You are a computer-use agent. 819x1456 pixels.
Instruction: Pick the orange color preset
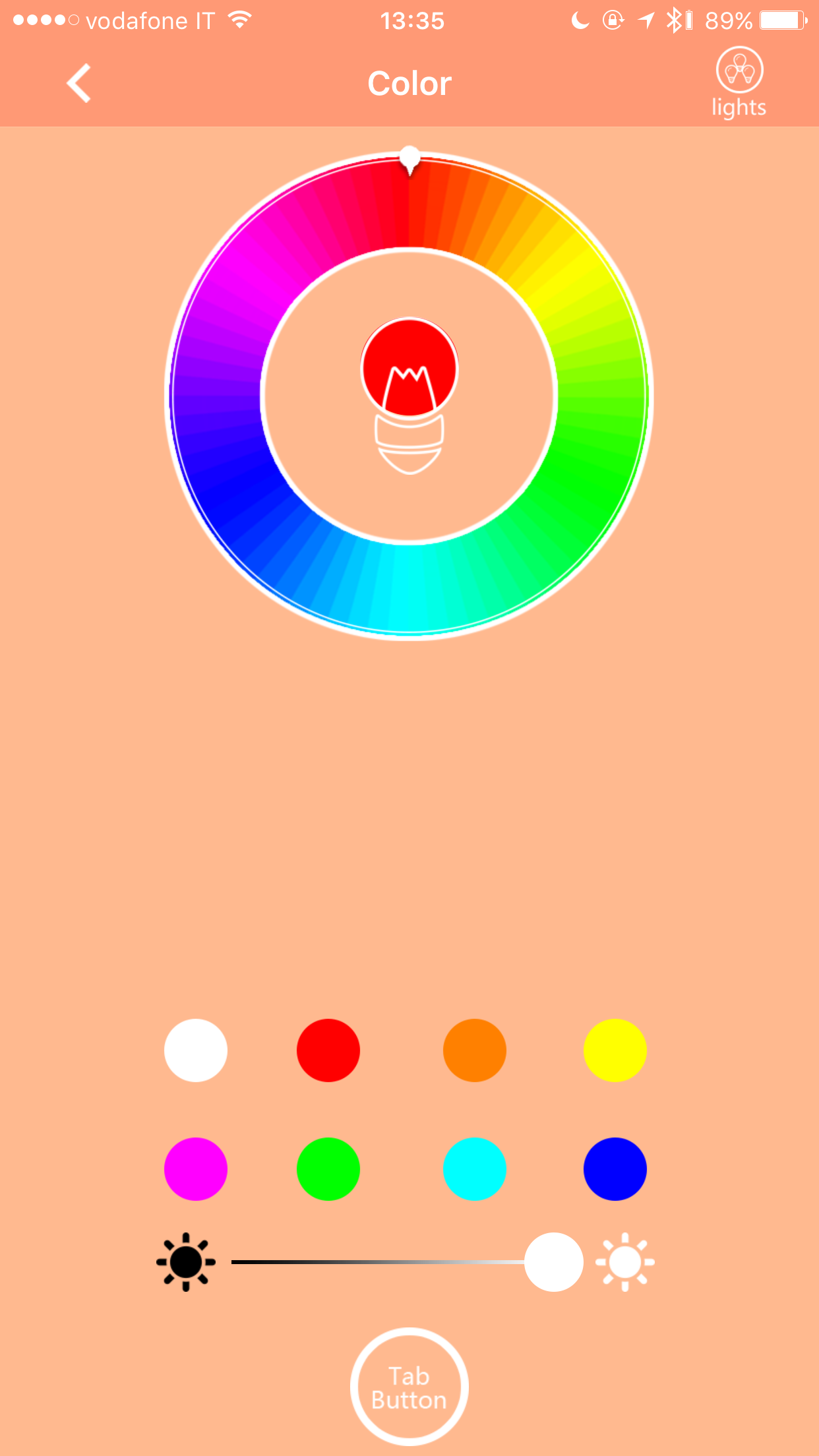475,1050
